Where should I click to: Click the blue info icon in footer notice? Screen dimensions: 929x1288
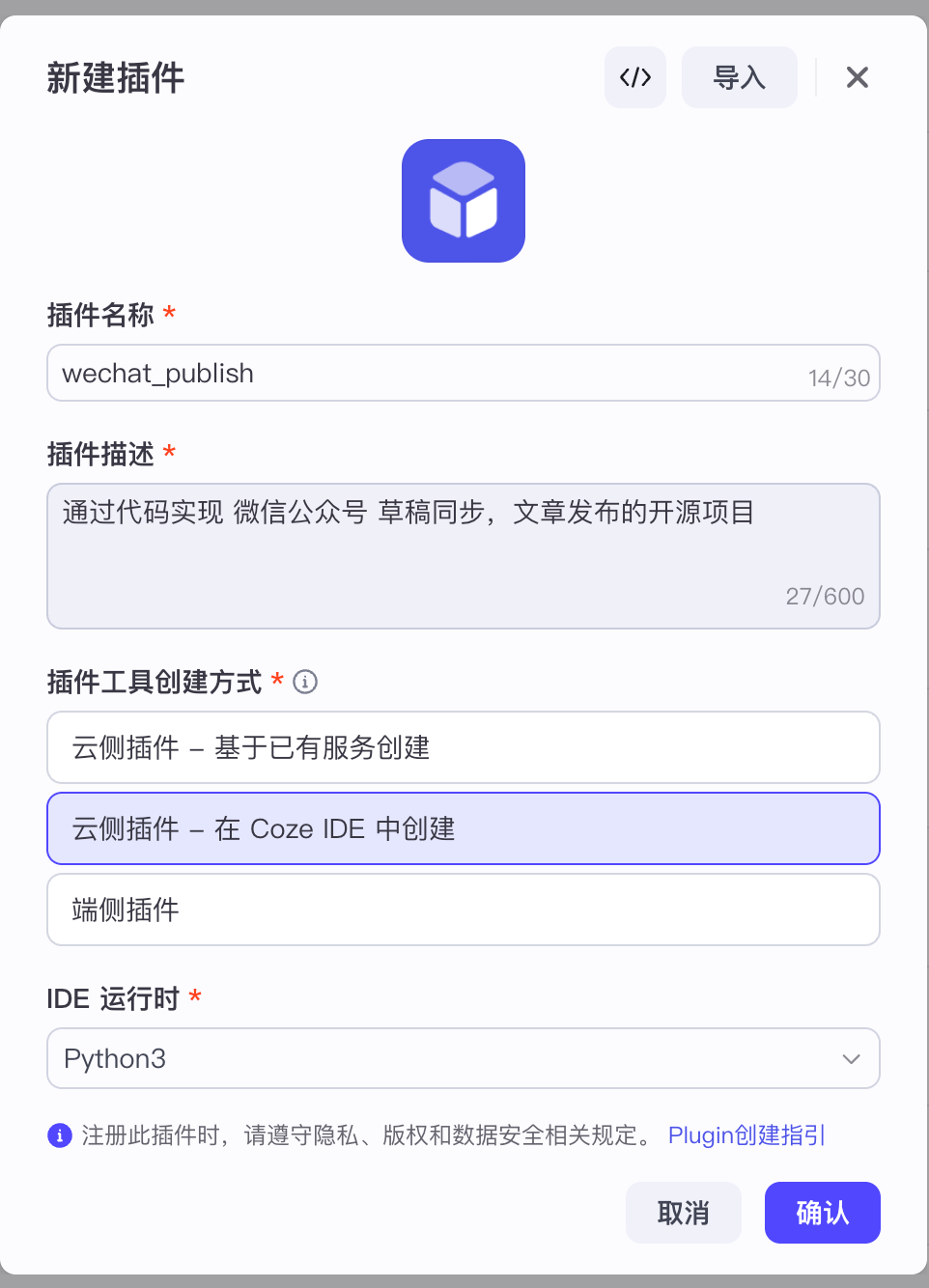click(60, 1135)
